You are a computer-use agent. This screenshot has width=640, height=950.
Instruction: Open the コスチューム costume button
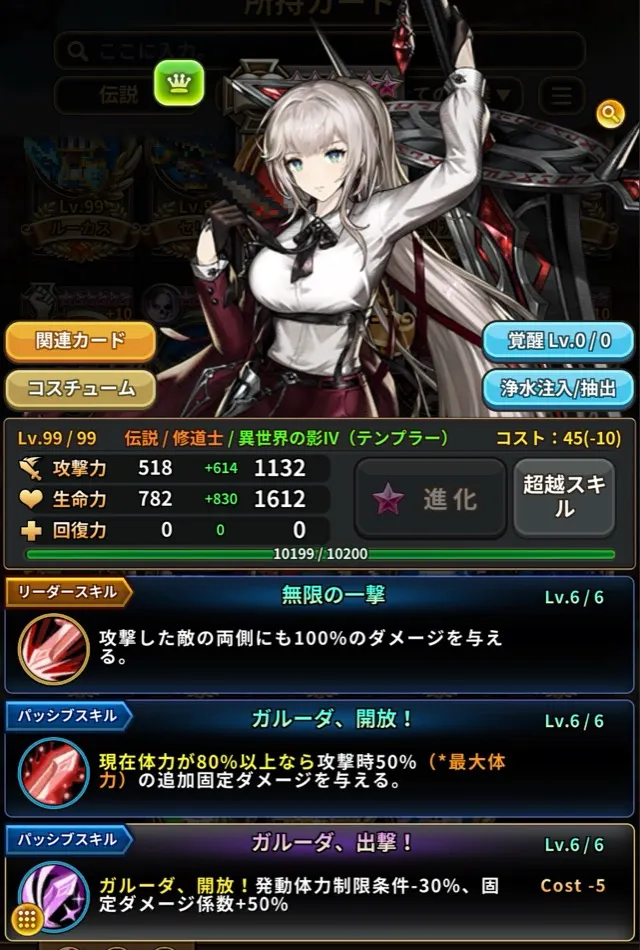tap(81, 389)
